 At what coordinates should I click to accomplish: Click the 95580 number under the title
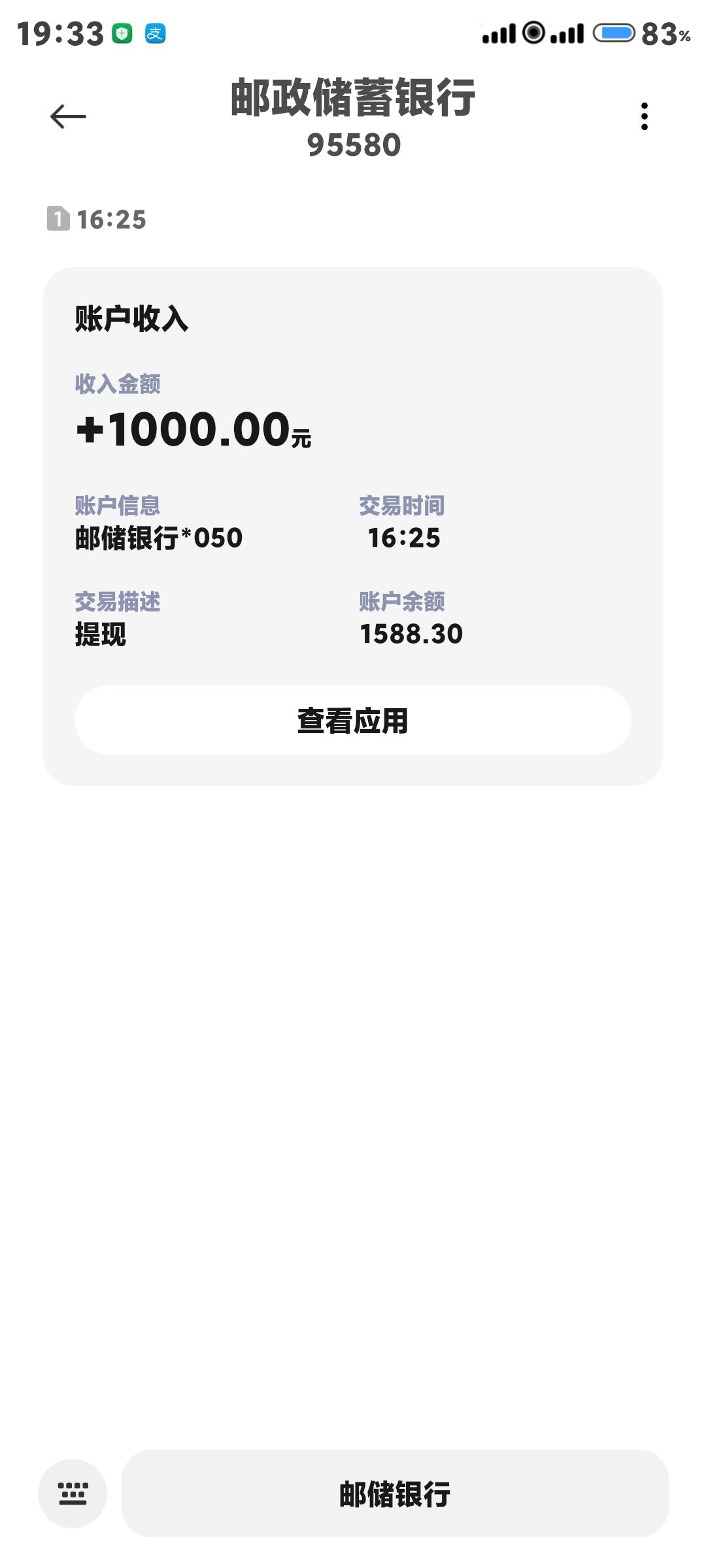tap(353, 145)
